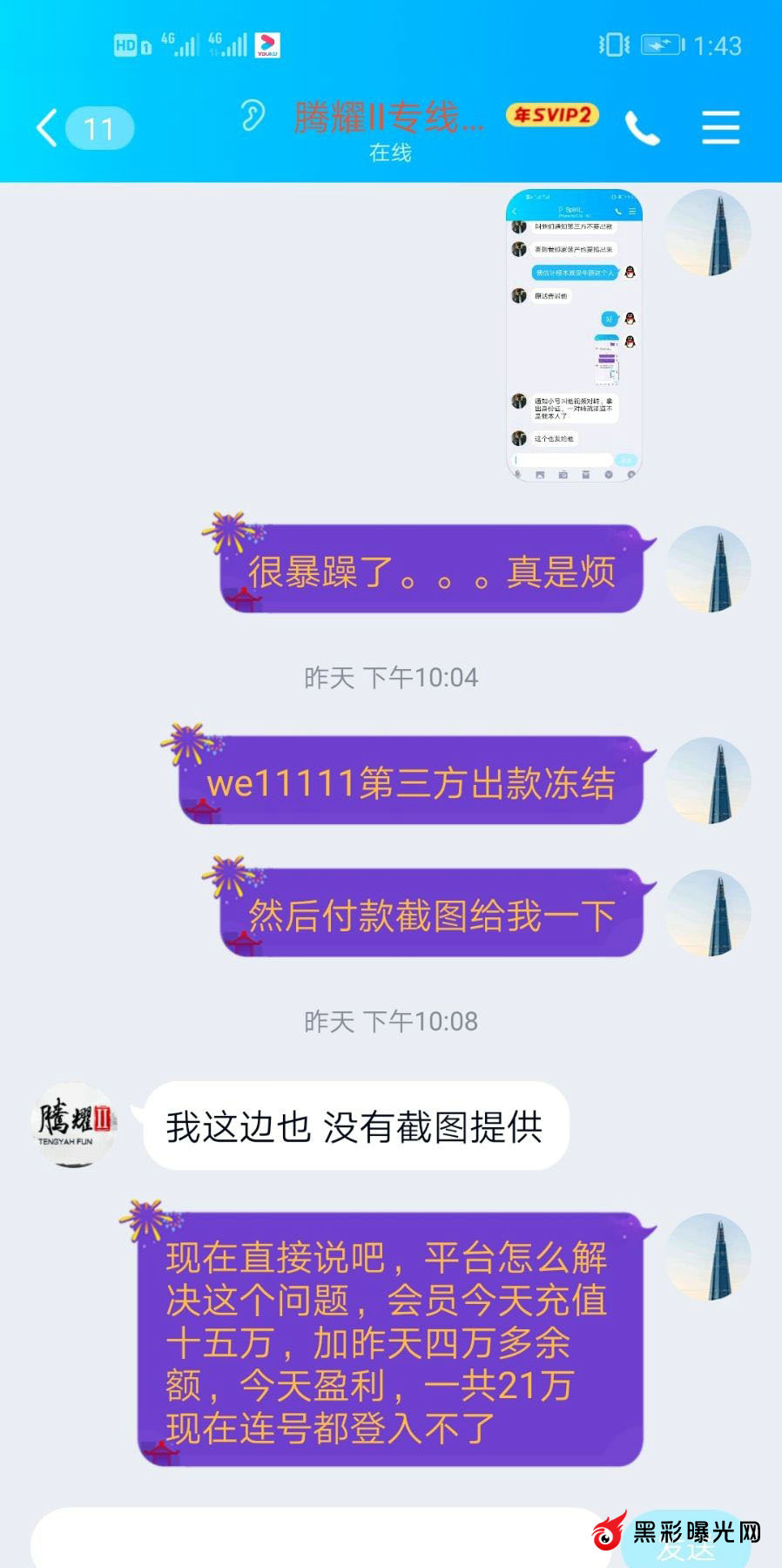Screen dimensions: 782x1568
Task: Start a voice call with this contact
Action: coord(642,129)
